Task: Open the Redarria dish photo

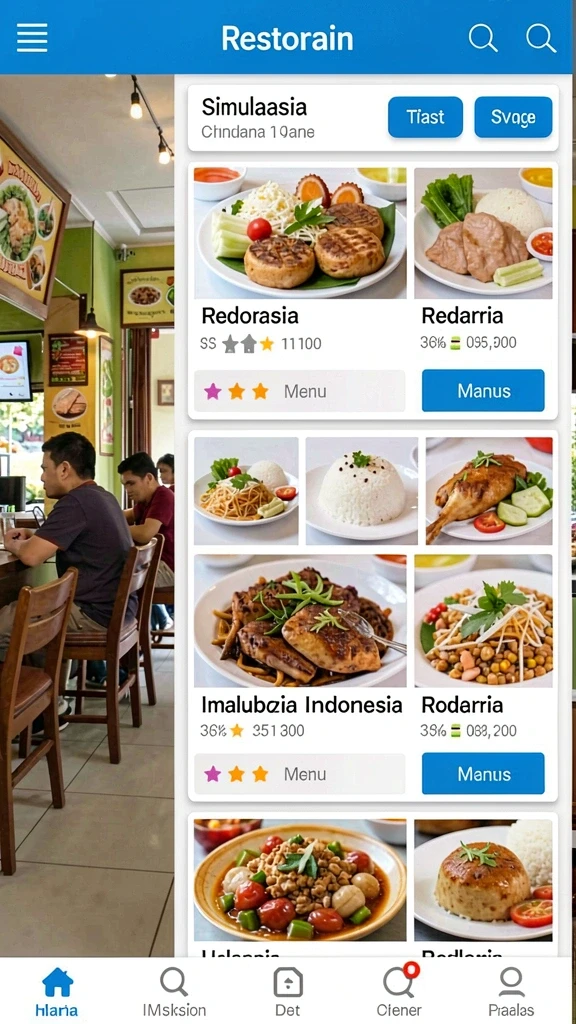Action: [483, 233]
